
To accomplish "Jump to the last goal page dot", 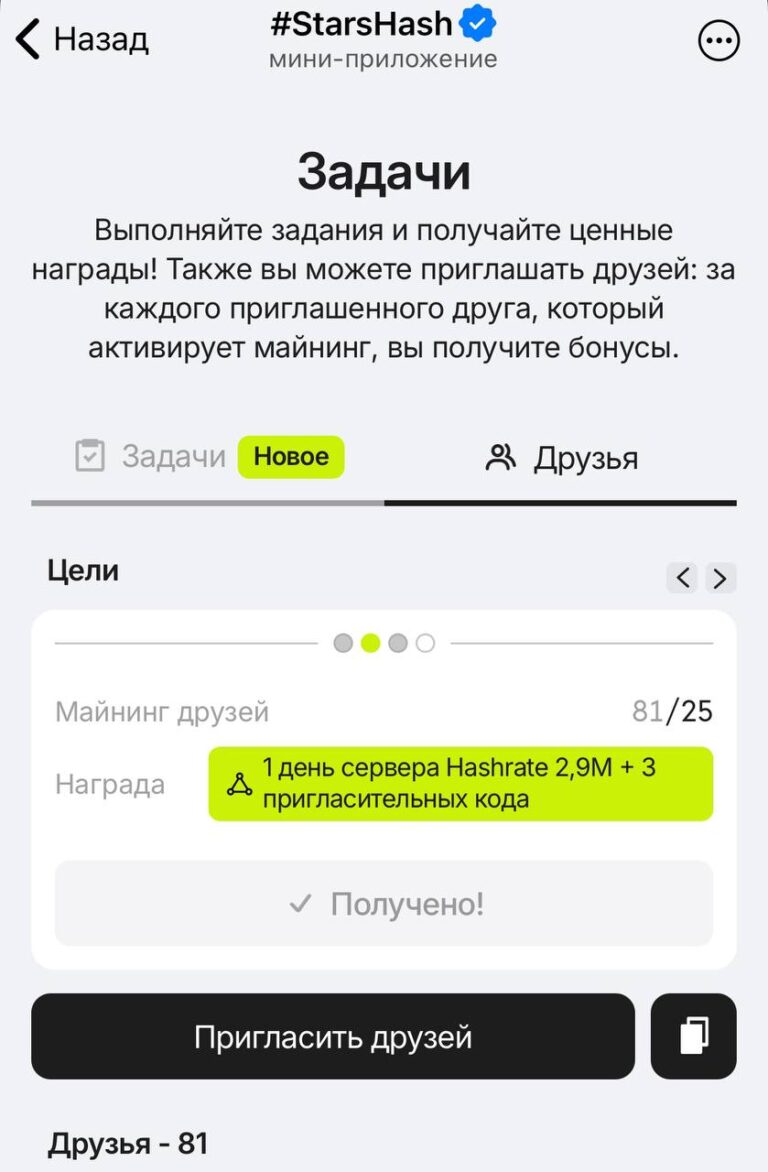I will pos(425,643).
